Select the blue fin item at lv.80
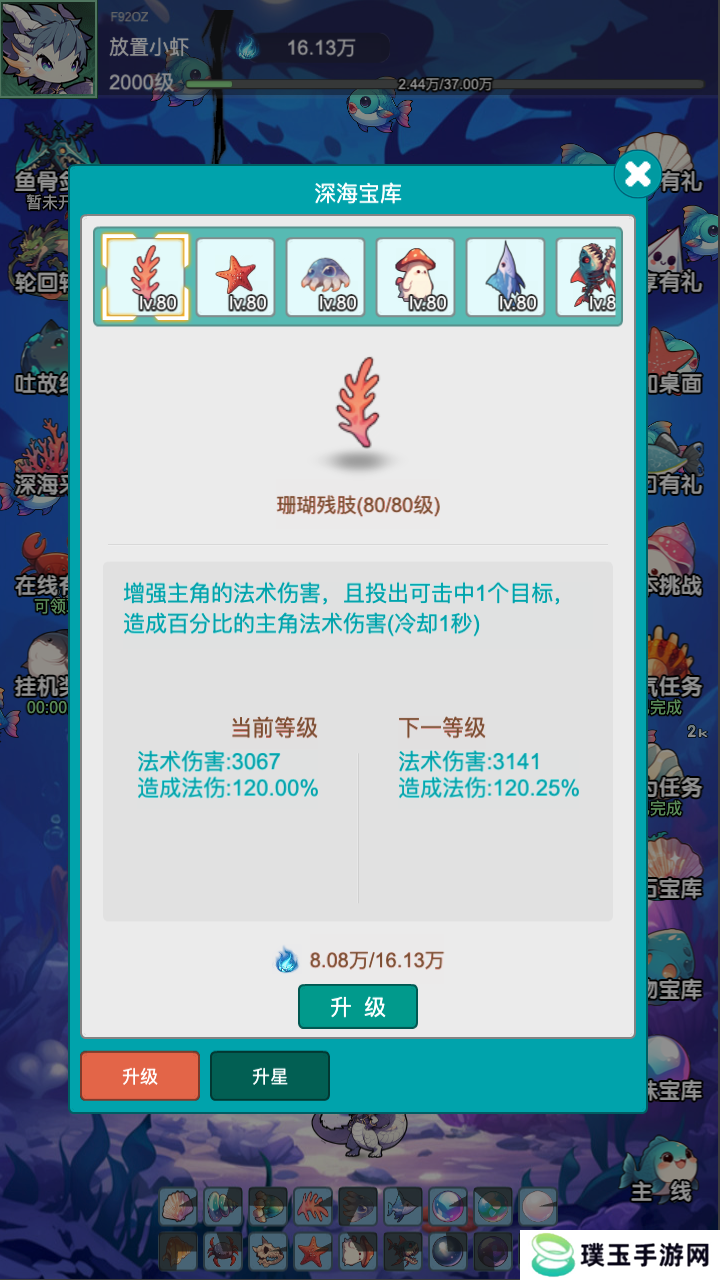This screenshot has height=1280, width=720. 505,276
